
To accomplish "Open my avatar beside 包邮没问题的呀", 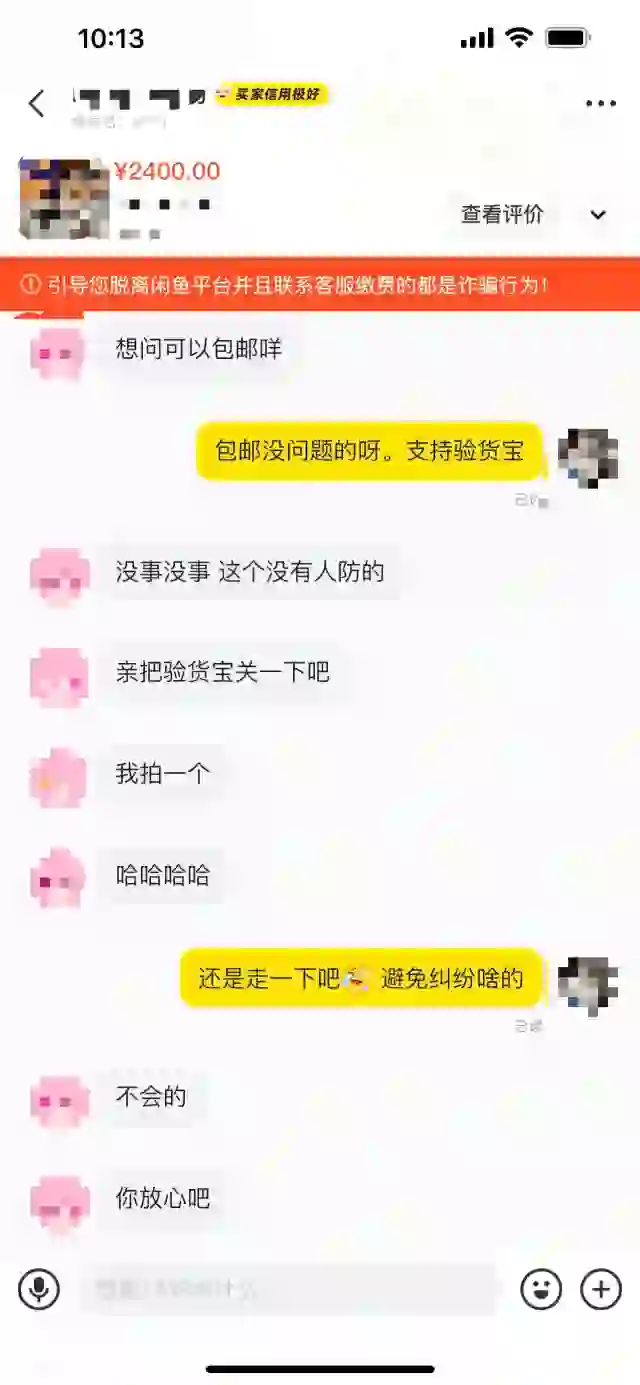I will (x=587, y=456).
